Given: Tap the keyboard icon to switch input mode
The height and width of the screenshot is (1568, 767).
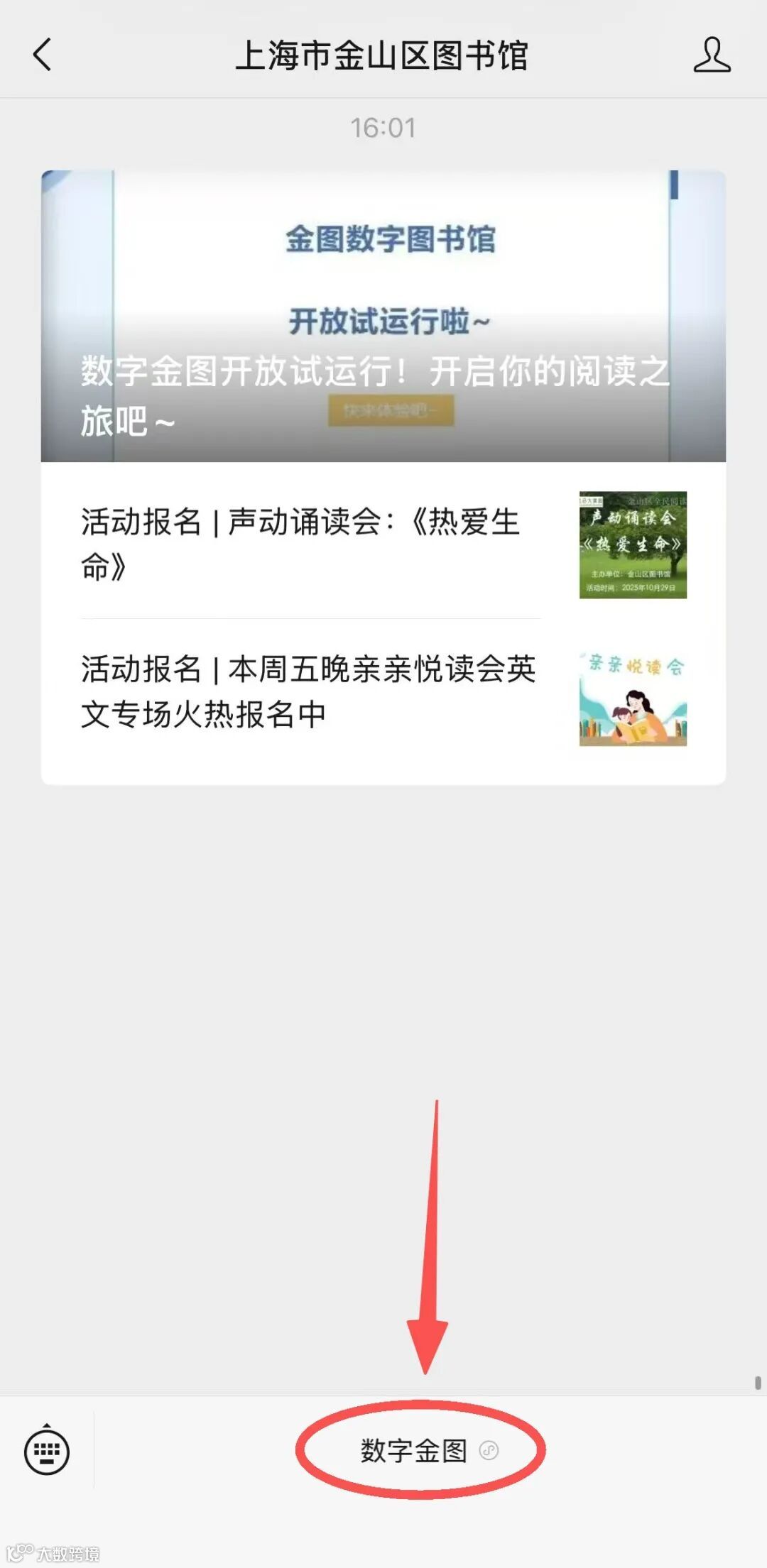Looking at the screenshot, I should (x=45, y=1452).
